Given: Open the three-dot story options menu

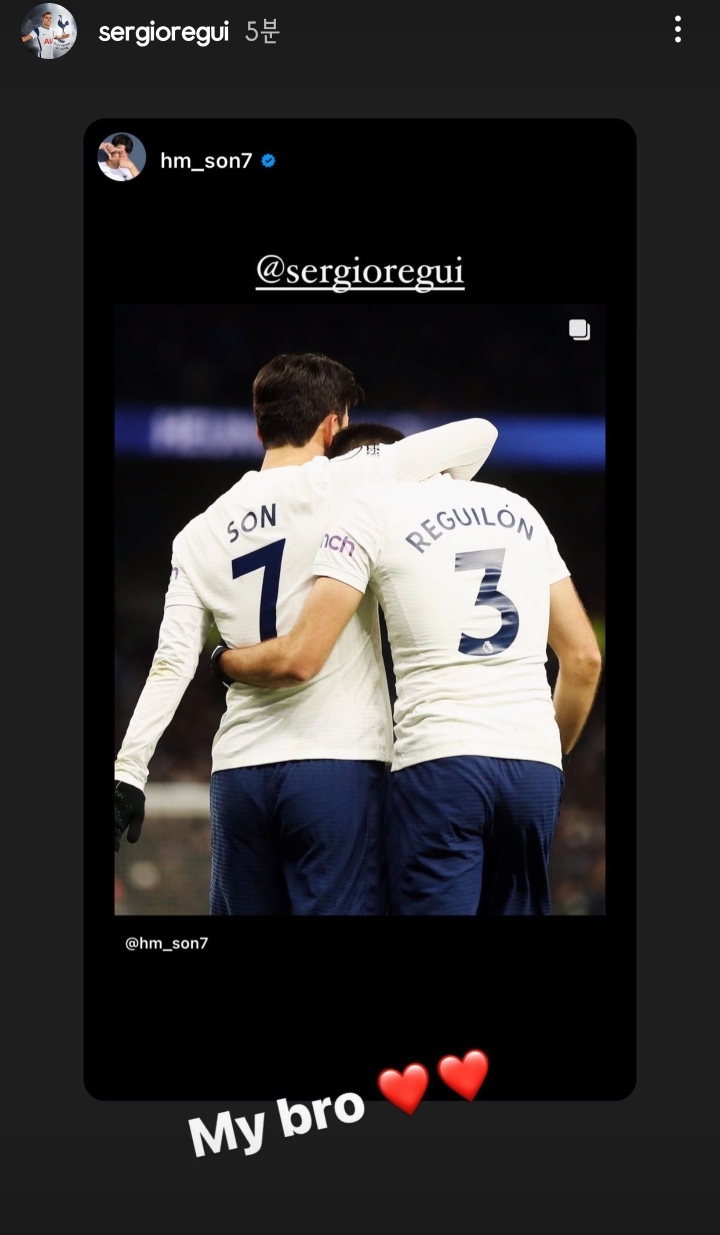Looking at the screenshot, I should tap(677, 30).
